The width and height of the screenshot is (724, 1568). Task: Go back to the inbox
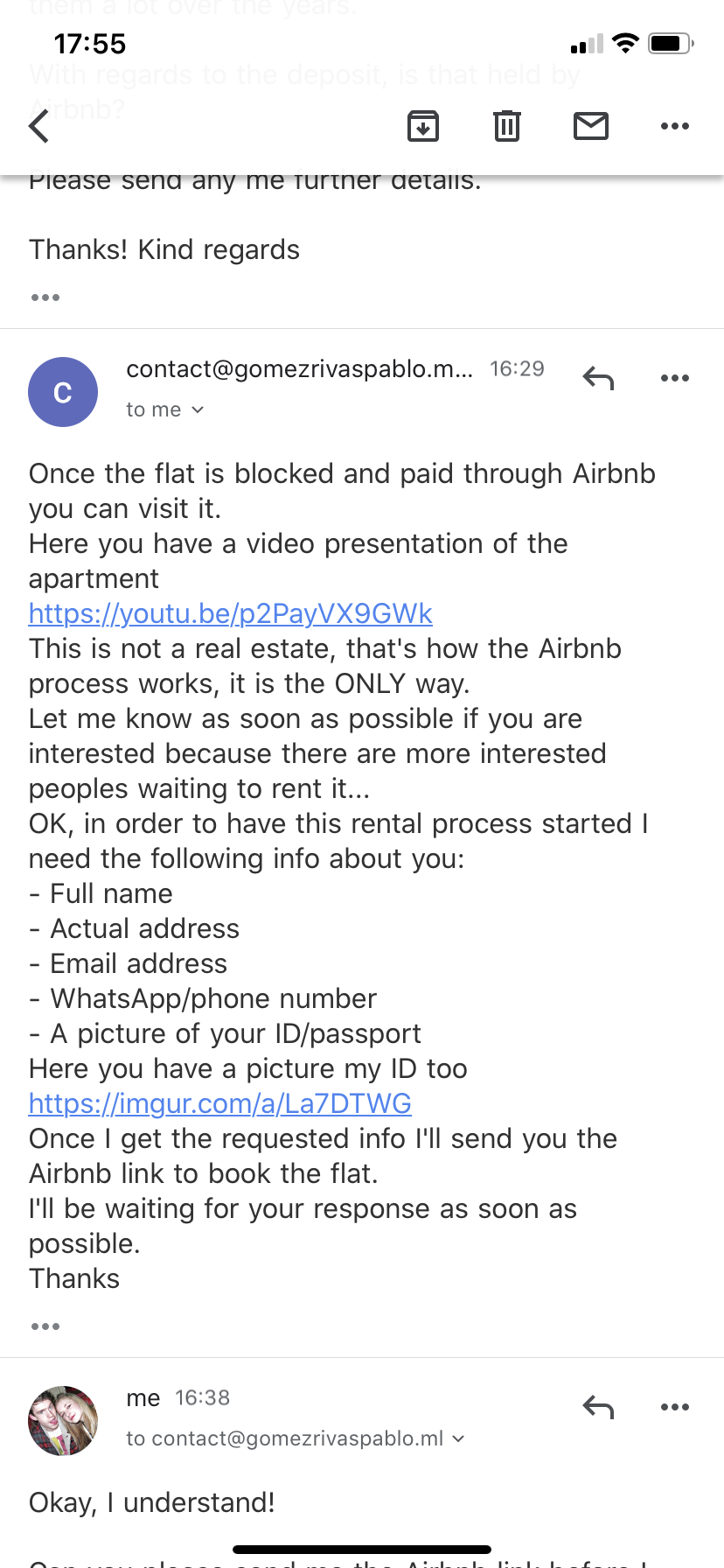tap(39, 126)
